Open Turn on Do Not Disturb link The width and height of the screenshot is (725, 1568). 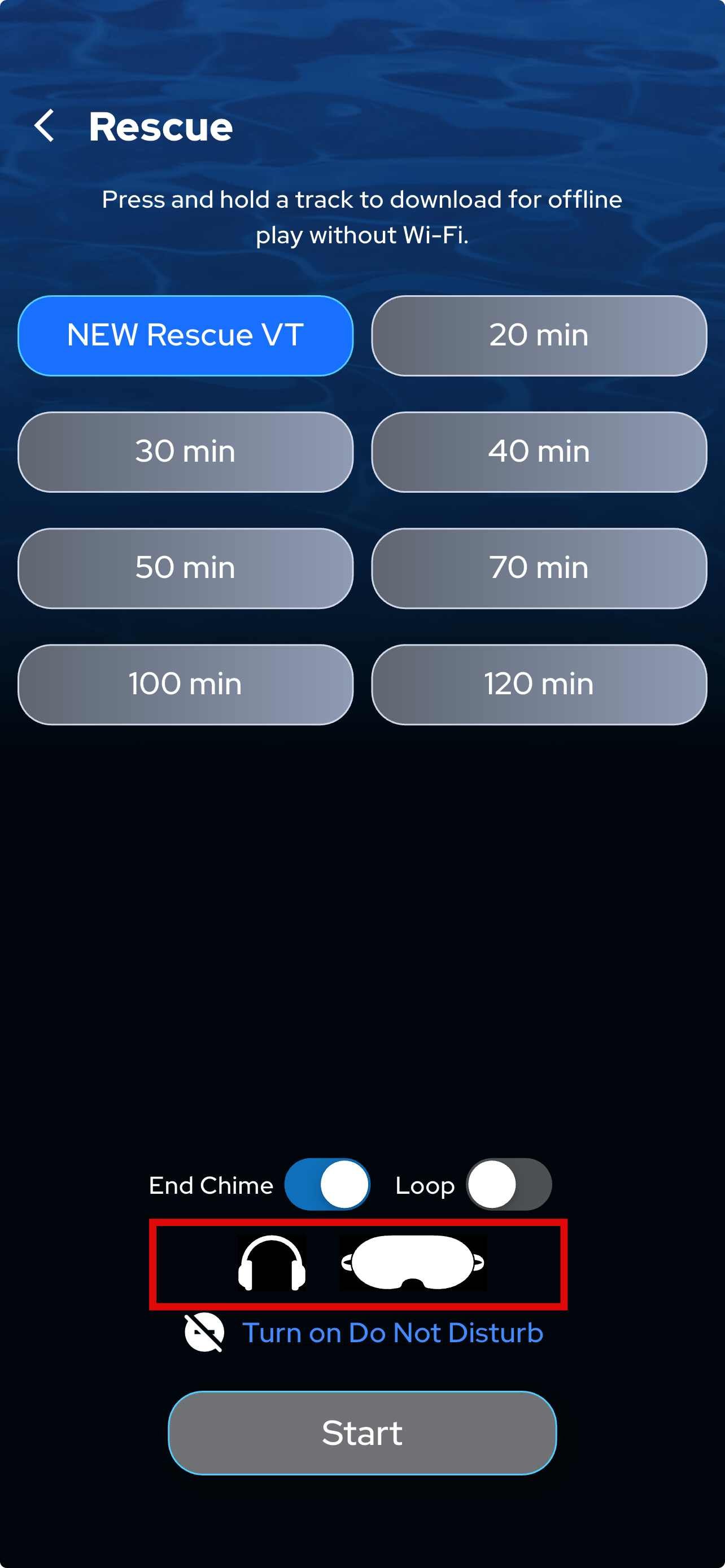coord(392,1333)
